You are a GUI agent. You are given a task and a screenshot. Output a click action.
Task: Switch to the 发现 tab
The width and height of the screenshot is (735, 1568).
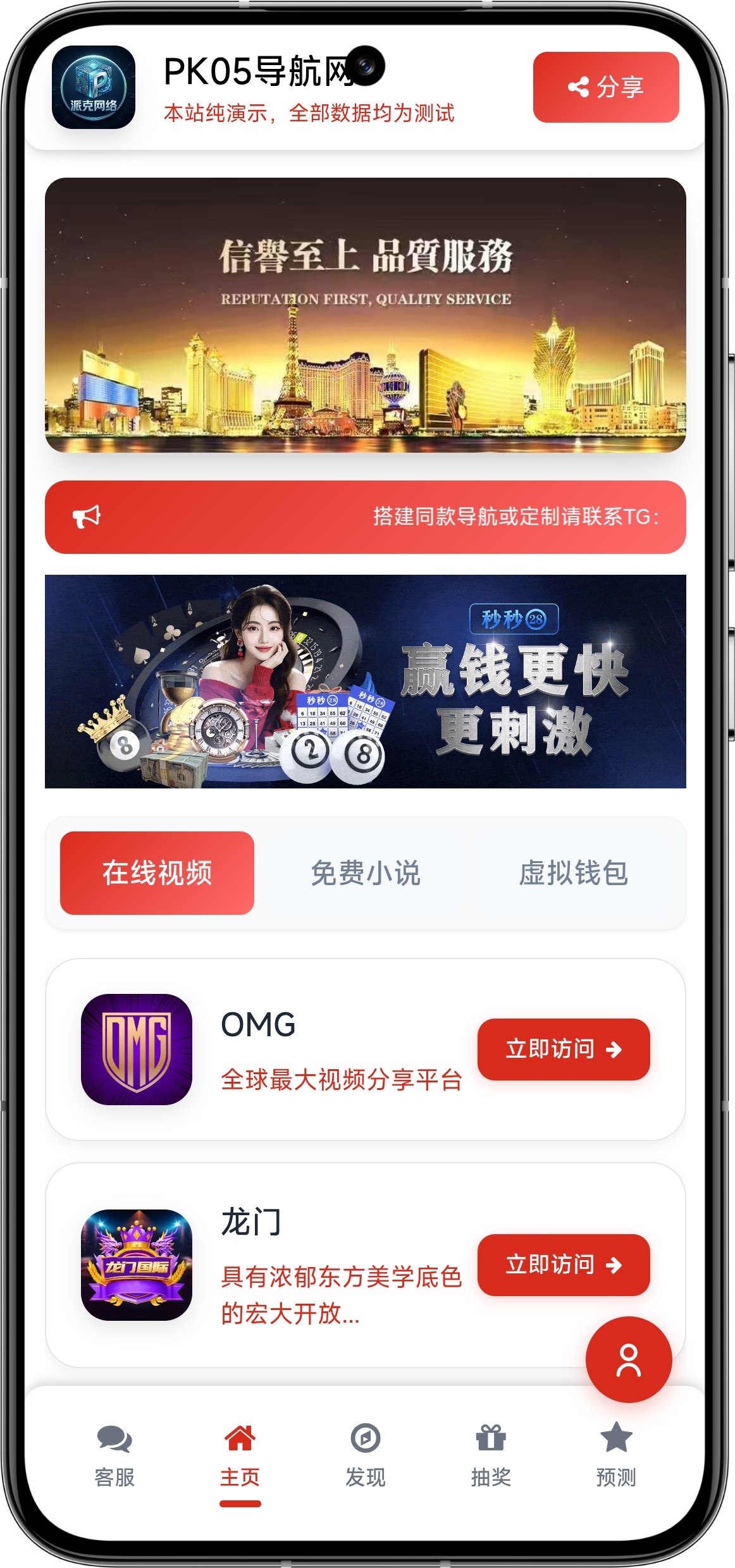click(365, 1454)
